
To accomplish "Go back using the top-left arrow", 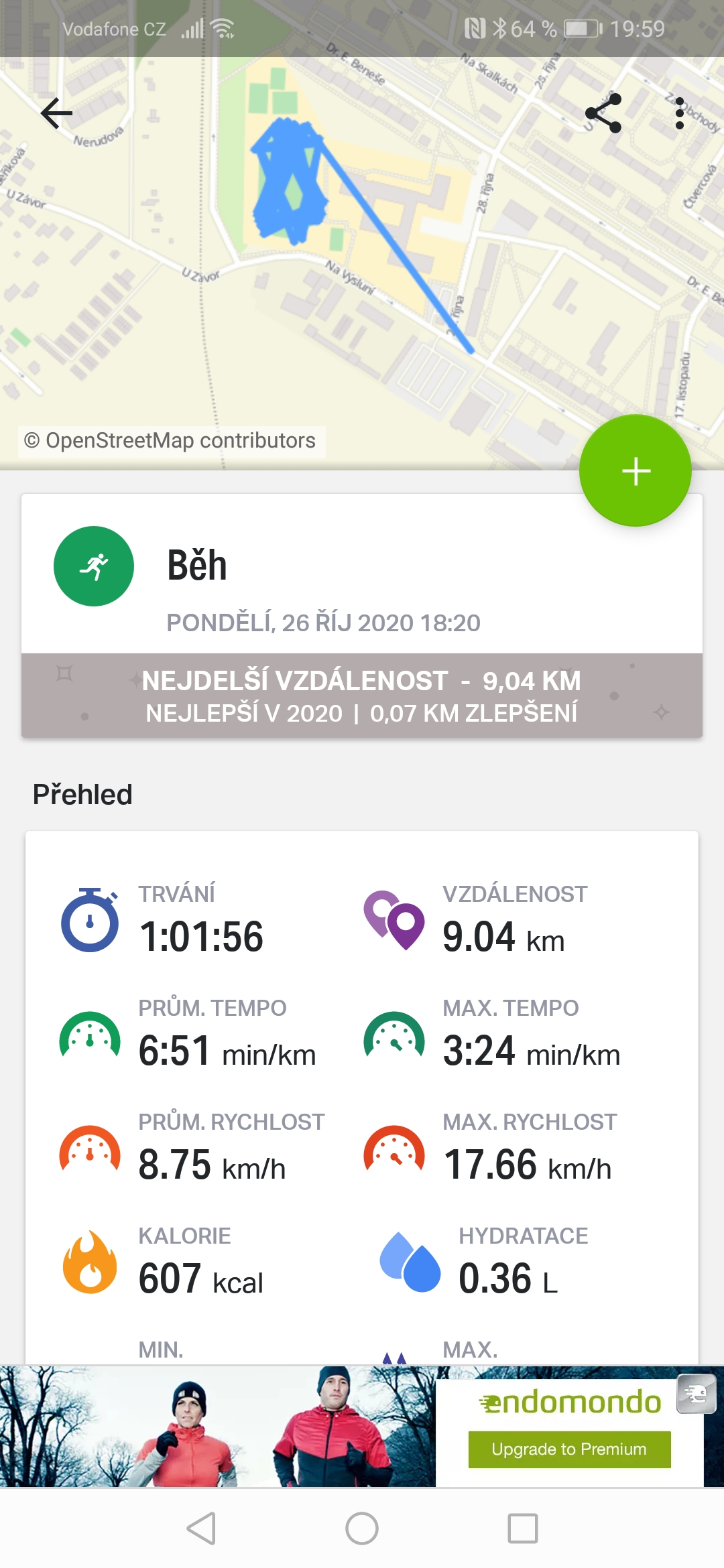I will [x=56, y=113].
